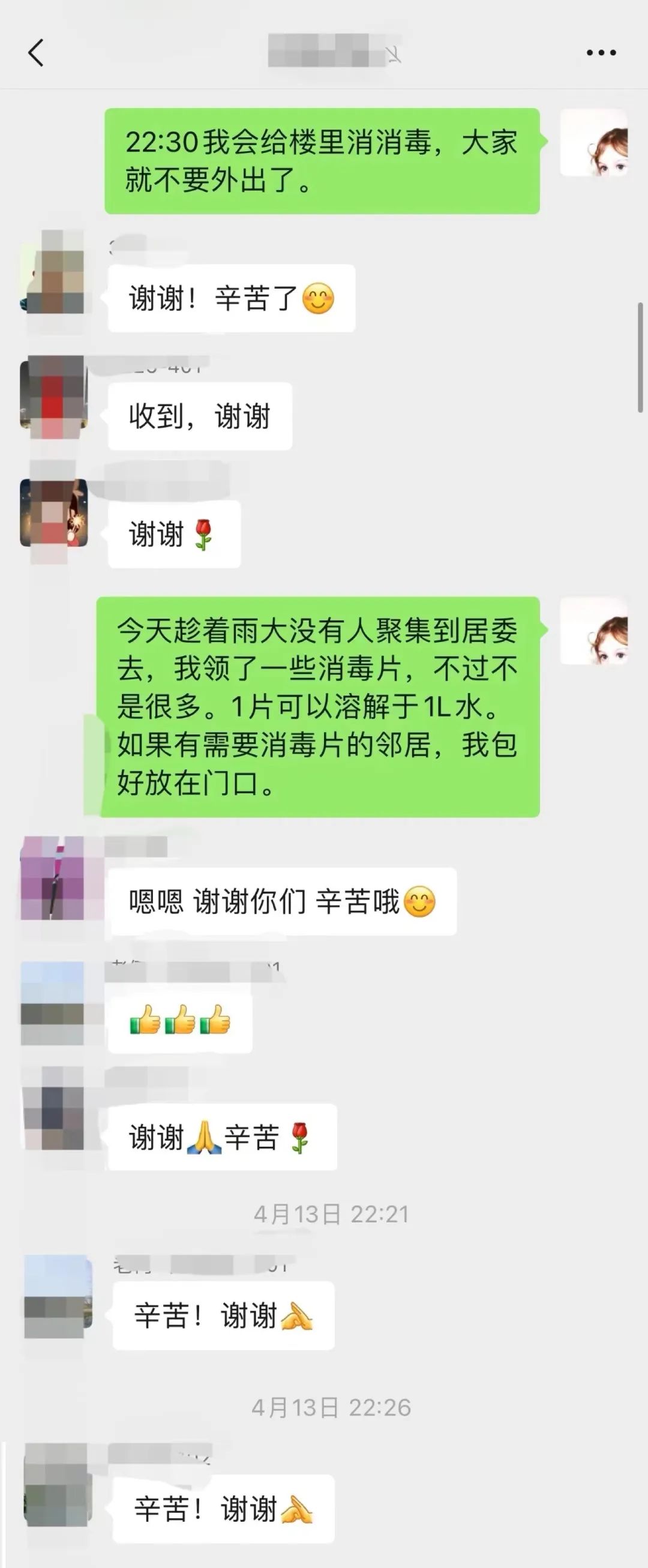Tap the avatar beside 收到，谢谢

(53, 393)
